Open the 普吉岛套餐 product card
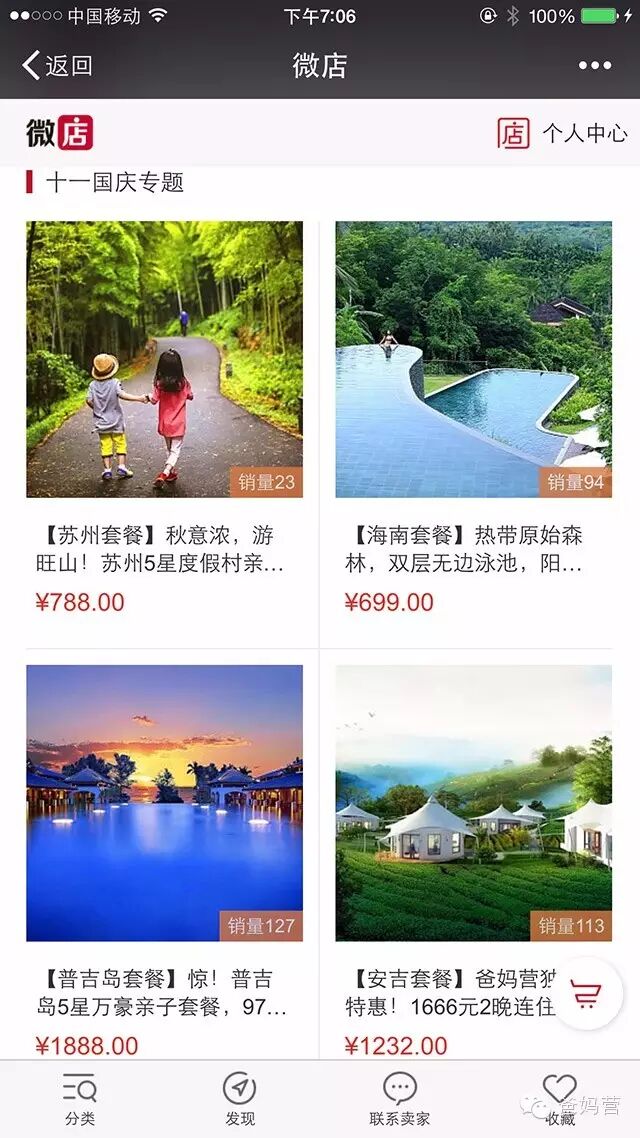640x1138 pixels. point(164,803)
